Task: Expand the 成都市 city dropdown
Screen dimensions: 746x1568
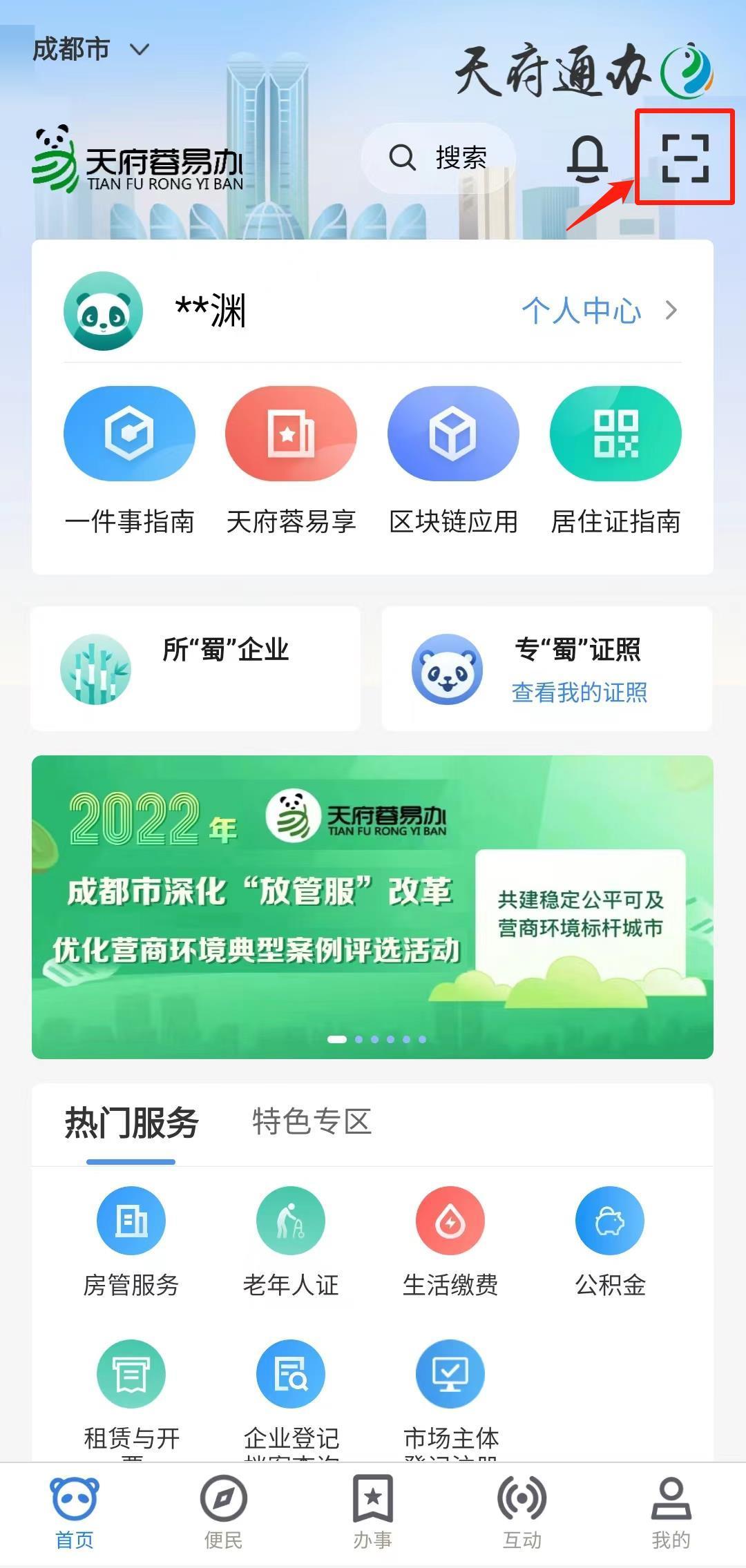Action: 90,50
